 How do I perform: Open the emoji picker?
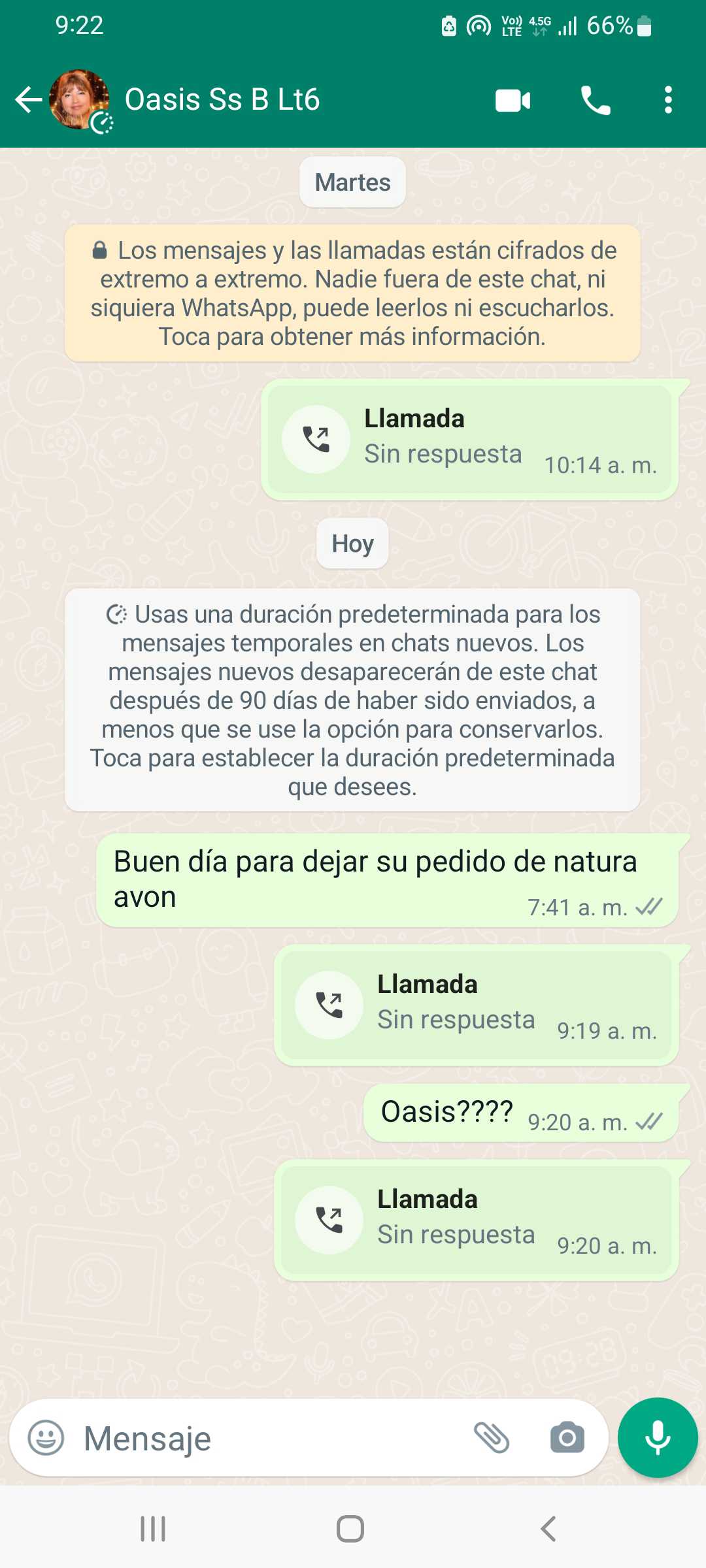(46, 1438)
